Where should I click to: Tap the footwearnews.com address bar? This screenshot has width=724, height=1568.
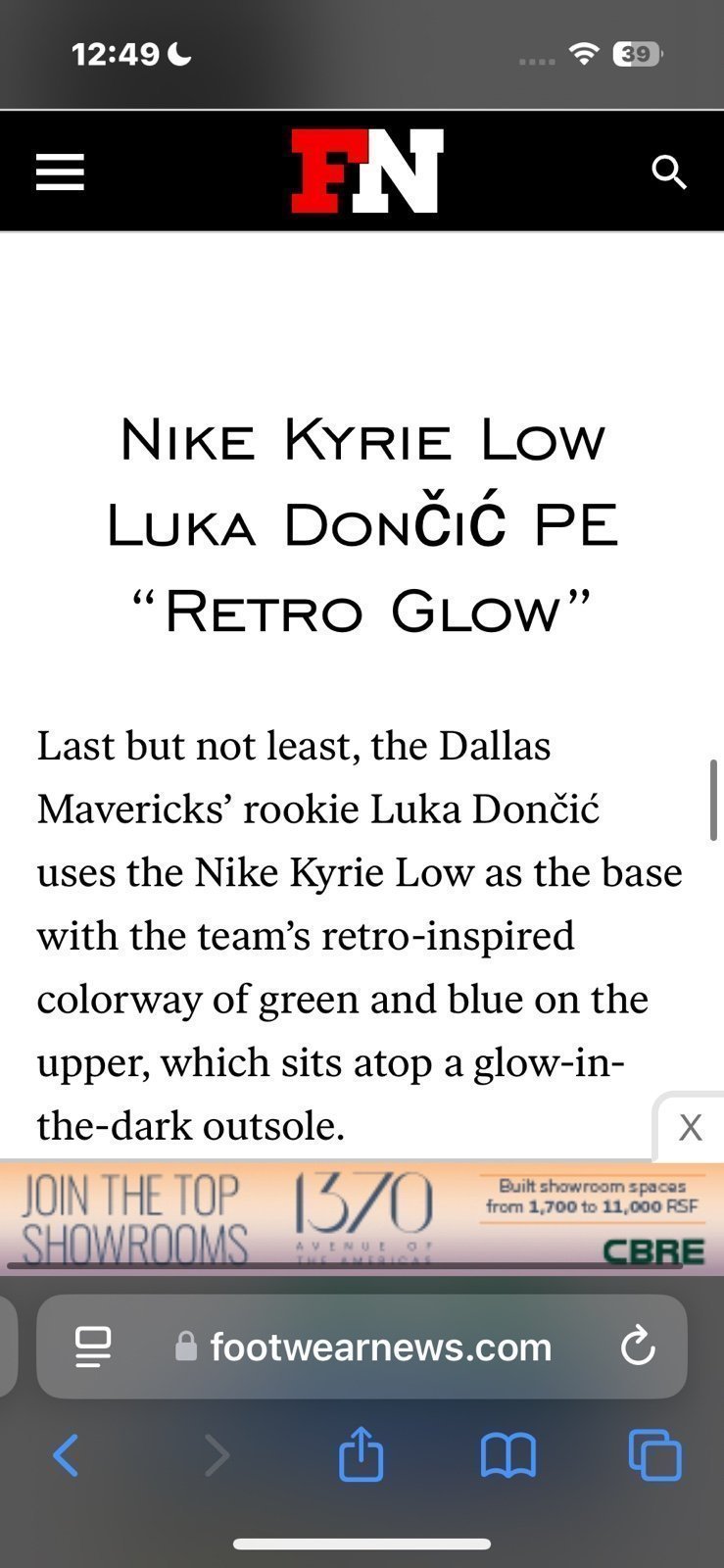(362, 1347)
